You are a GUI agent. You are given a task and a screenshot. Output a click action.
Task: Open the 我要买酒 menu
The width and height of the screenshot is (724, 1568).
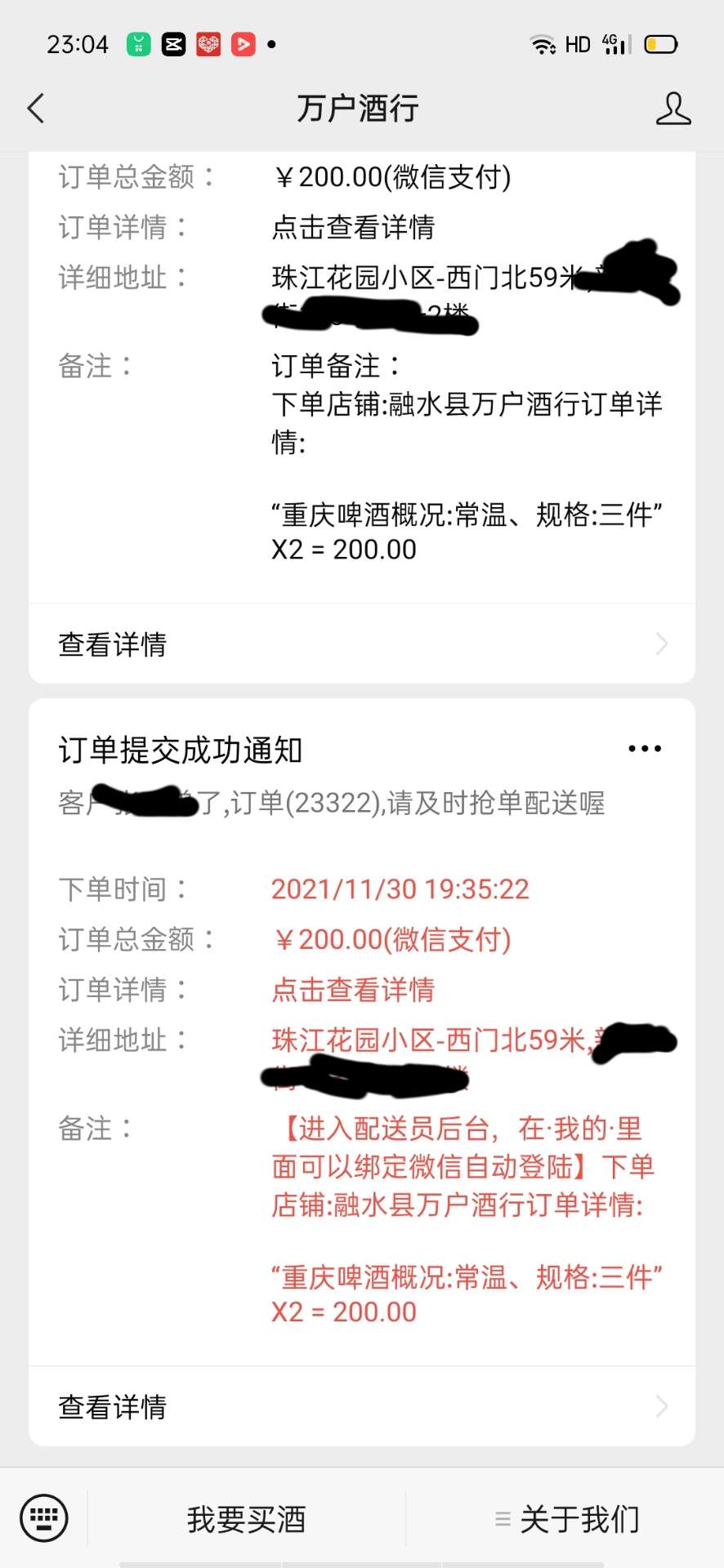[246, 1519]
